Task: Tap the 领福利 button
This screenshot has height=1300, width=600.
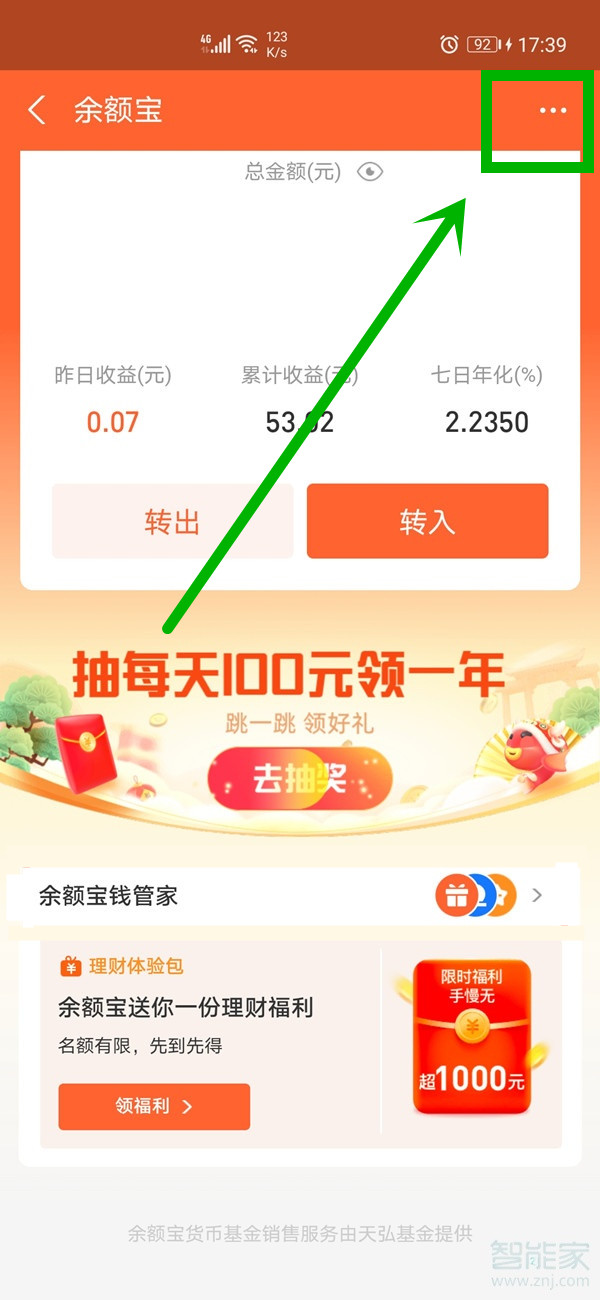Action: click(154, 1106)
